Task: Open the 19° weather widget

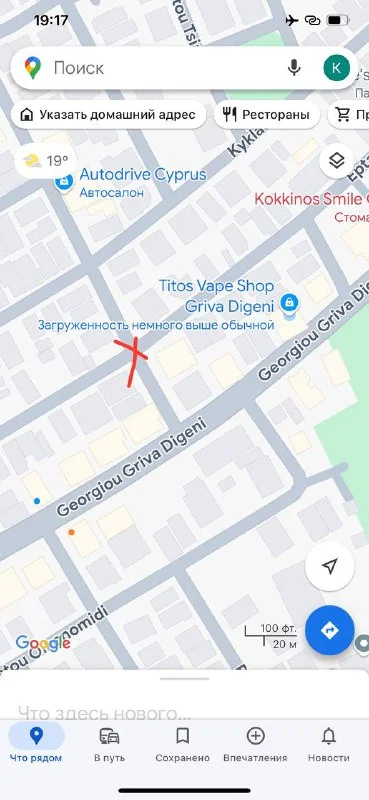Action: (x=46, y=161)
